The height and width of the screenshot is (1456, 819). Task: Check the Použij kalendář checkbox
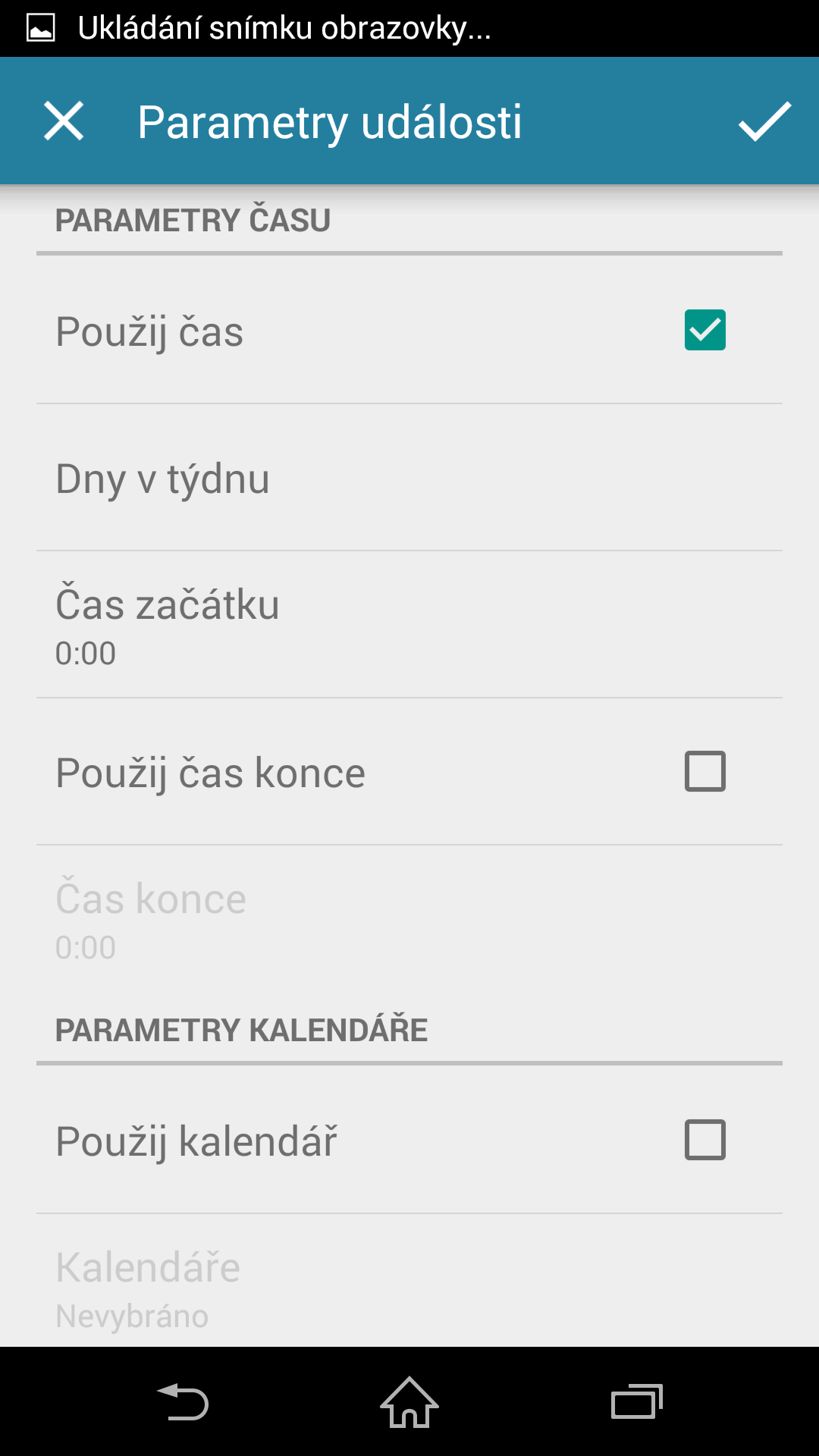point(705,1140)
